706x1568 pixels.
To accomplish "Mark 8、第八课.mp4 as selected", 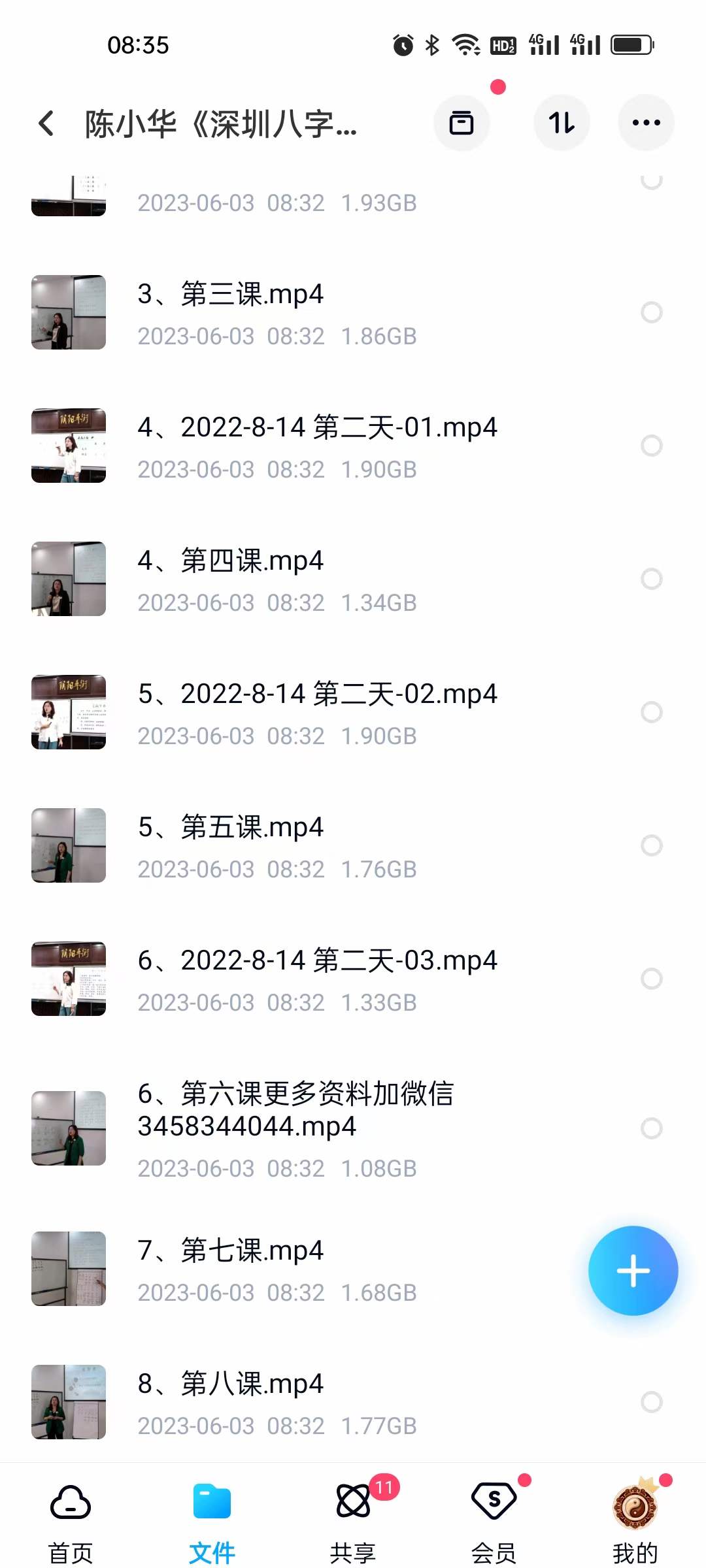I will point(650,1399).
